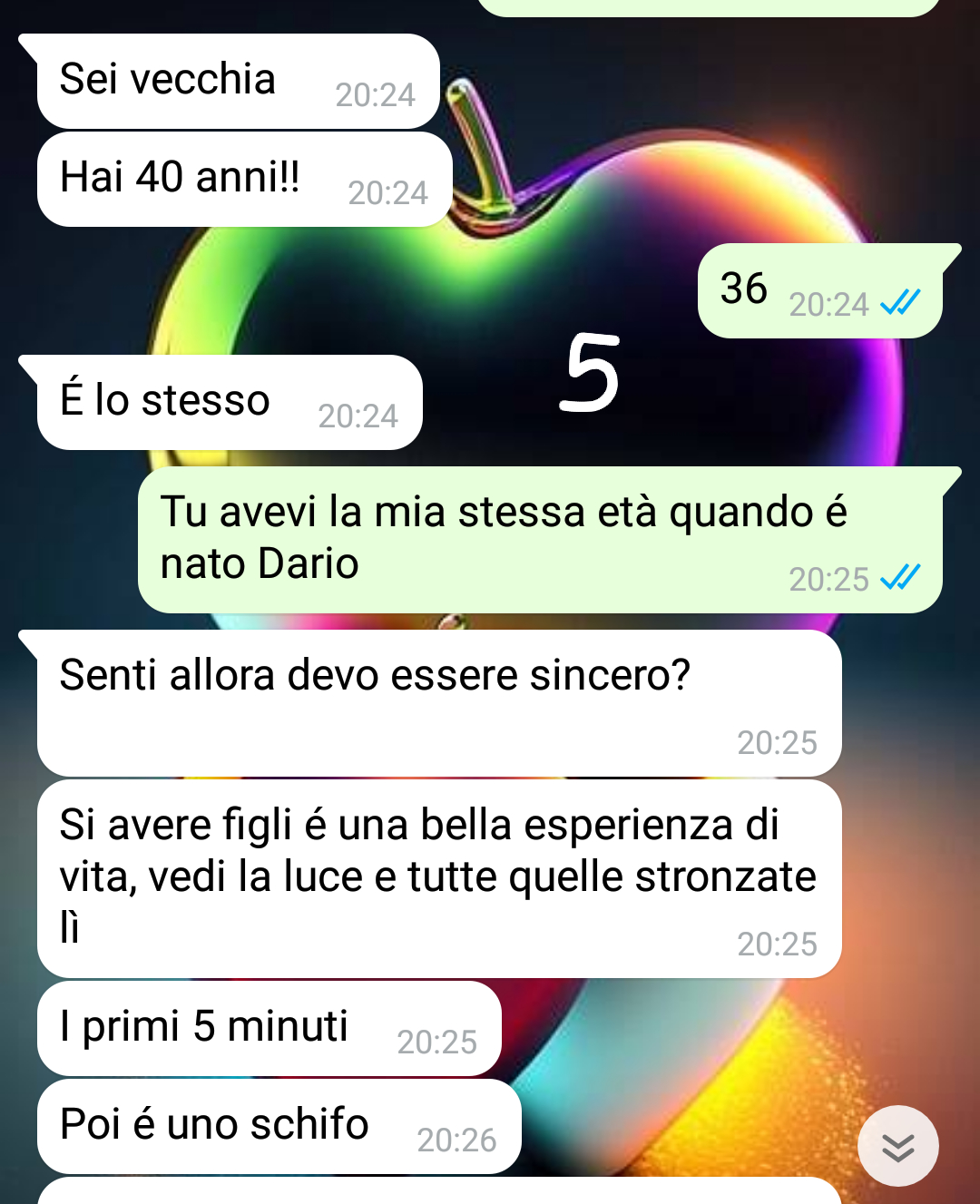Jump to the latest messages with the double-chevron button
The width and height of the screenshot is (980, 1204).
click(897, 1146)
